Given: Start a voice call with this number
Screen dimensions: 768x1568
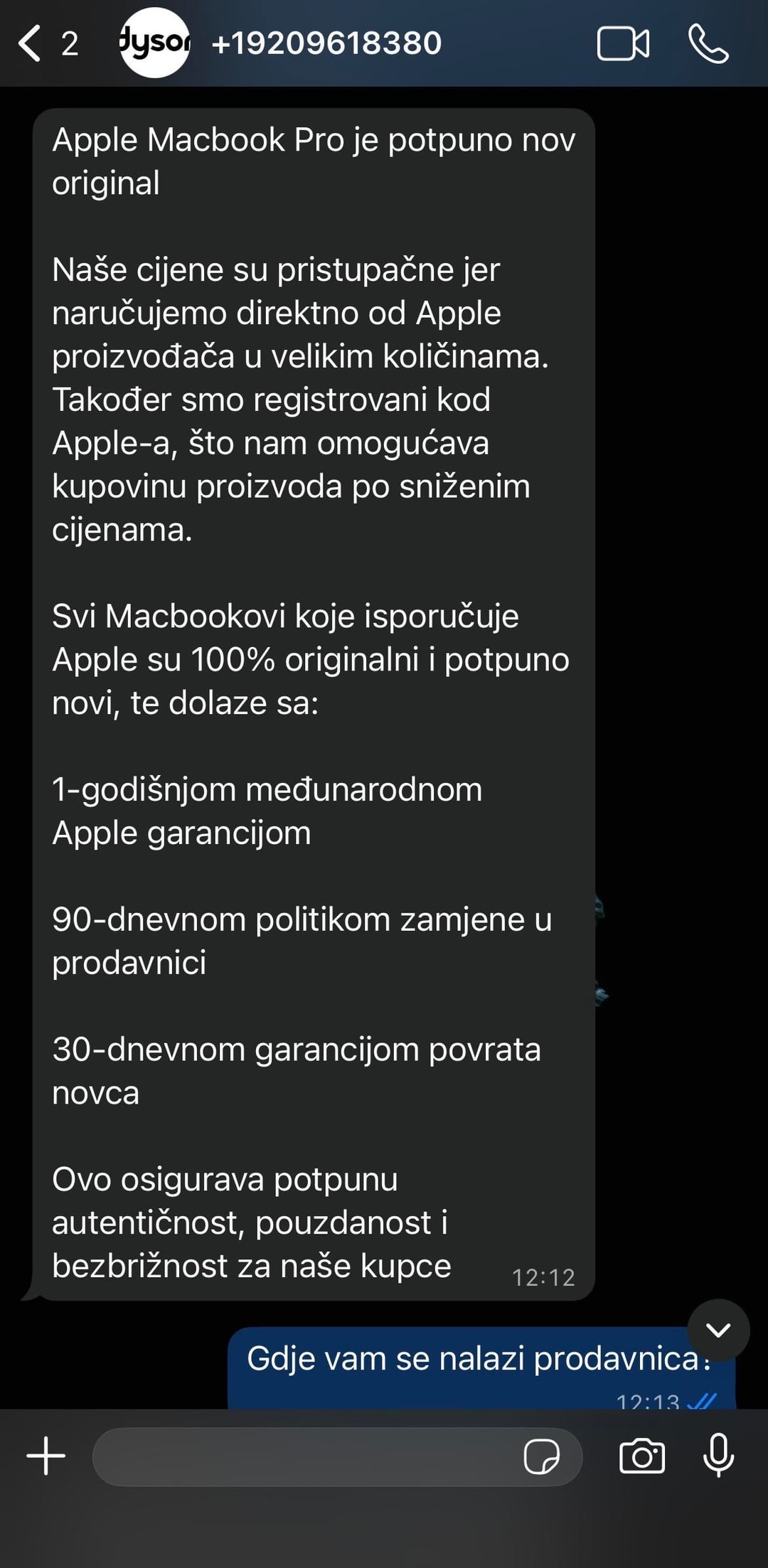Looking at the screenshot, I should coord(708,44).
